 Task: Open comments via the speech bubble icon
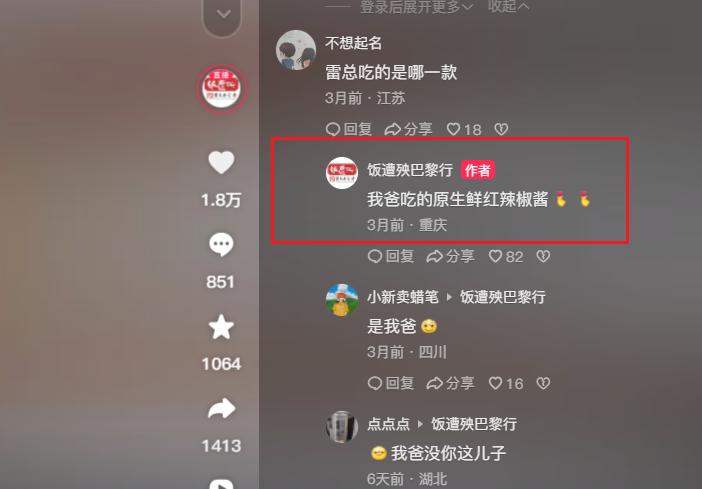tap(221, 245)
